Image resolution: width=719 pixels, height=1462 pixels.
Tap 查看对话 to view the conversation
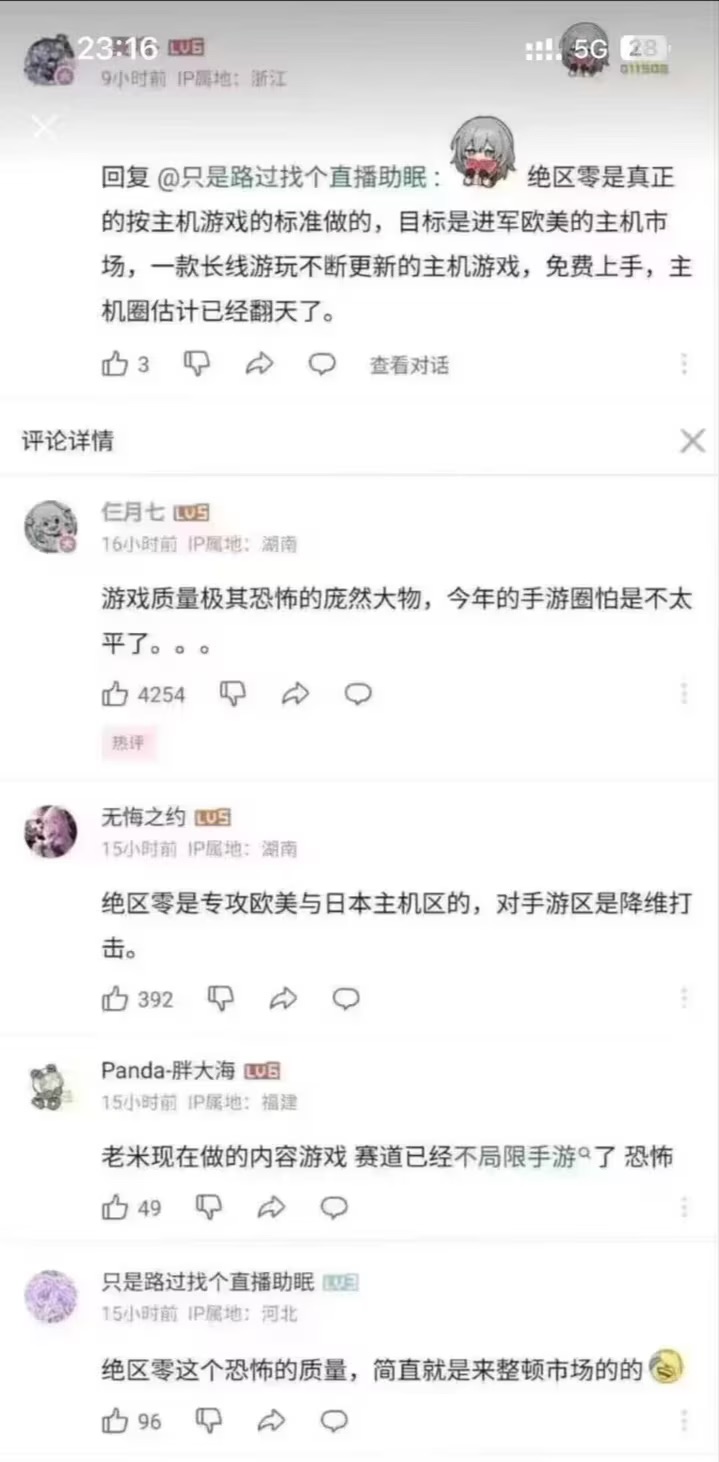(x=409, y=365)
